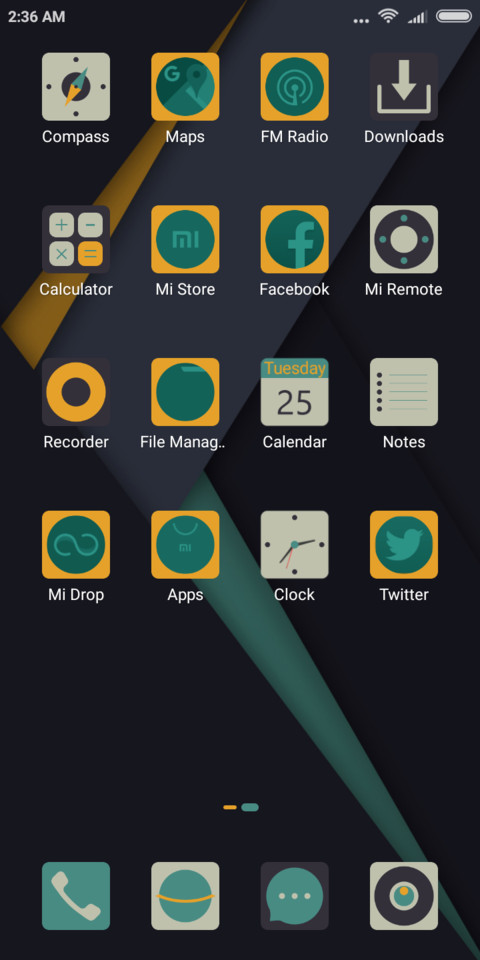The width and height of the screenshot is (480, 960).
Task: Launch Notes
Action: pyautogui.click(x=403, y=392)
